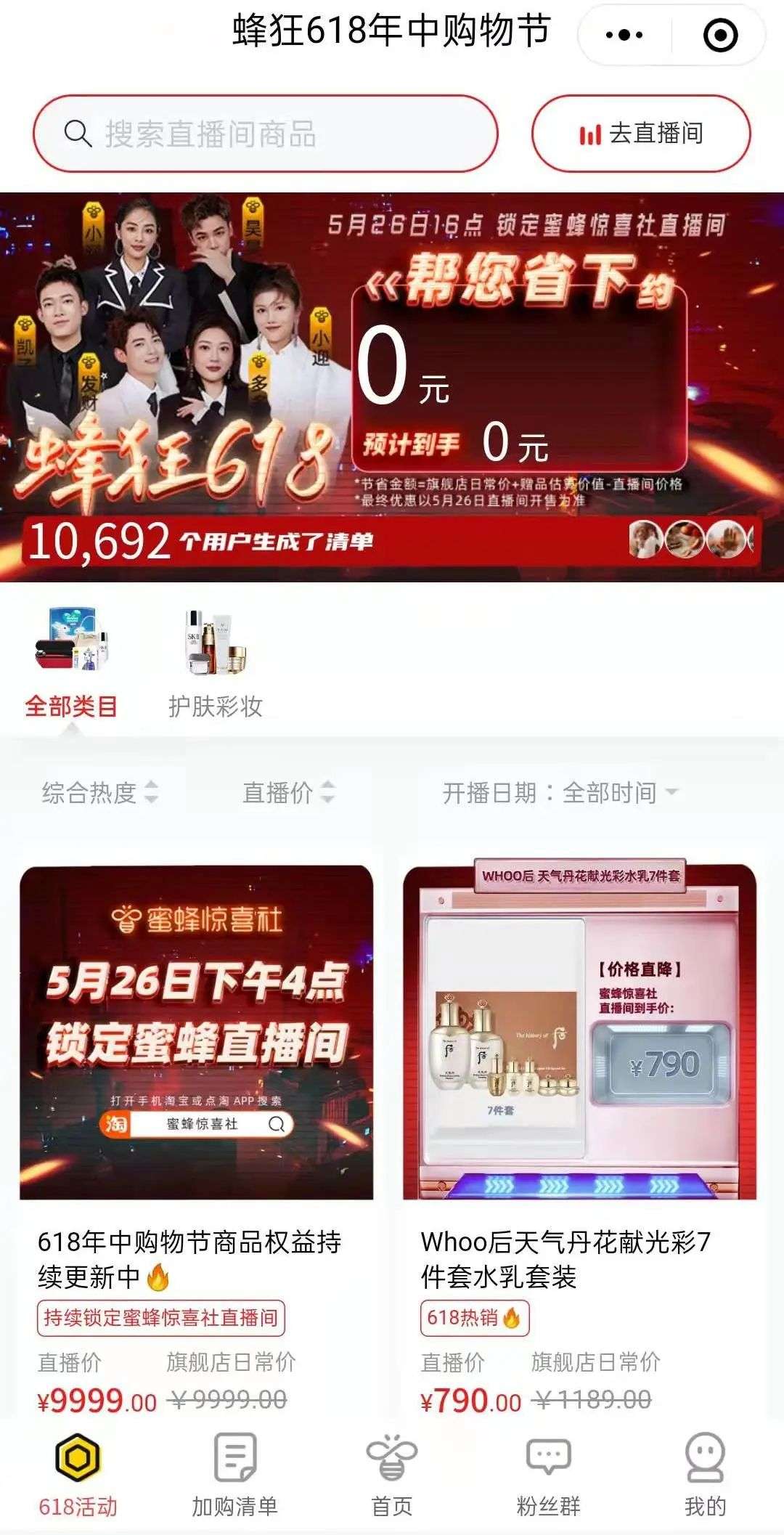Open the 蜂狂618 promotional banner
Viewport: 784px width, 1535px height.
coord(392,387)
